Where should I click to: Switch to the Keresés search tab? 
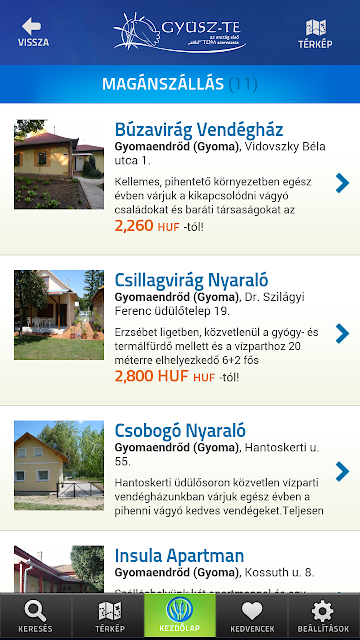36,617
